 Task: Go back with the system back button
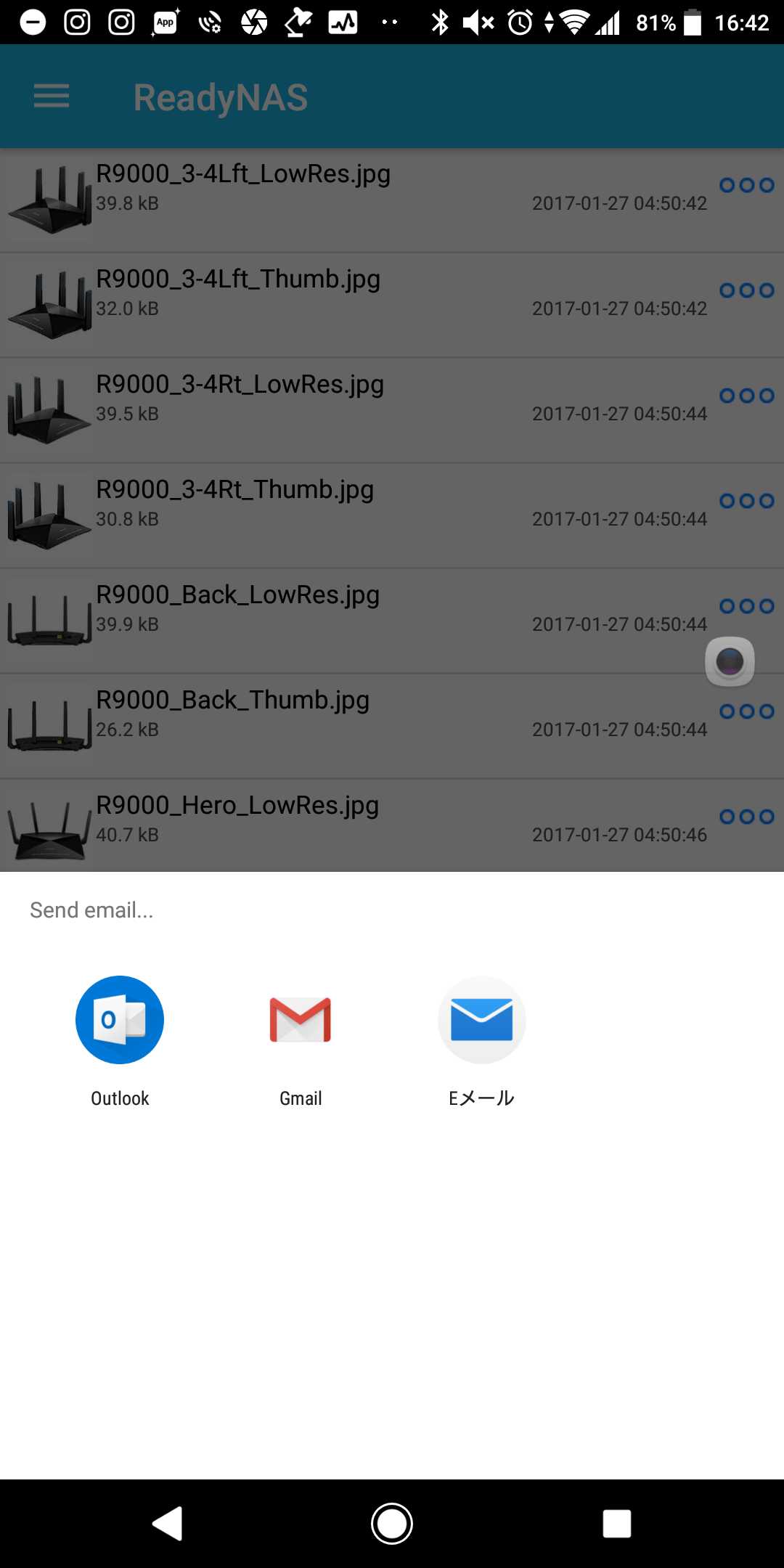[167, 1523]
